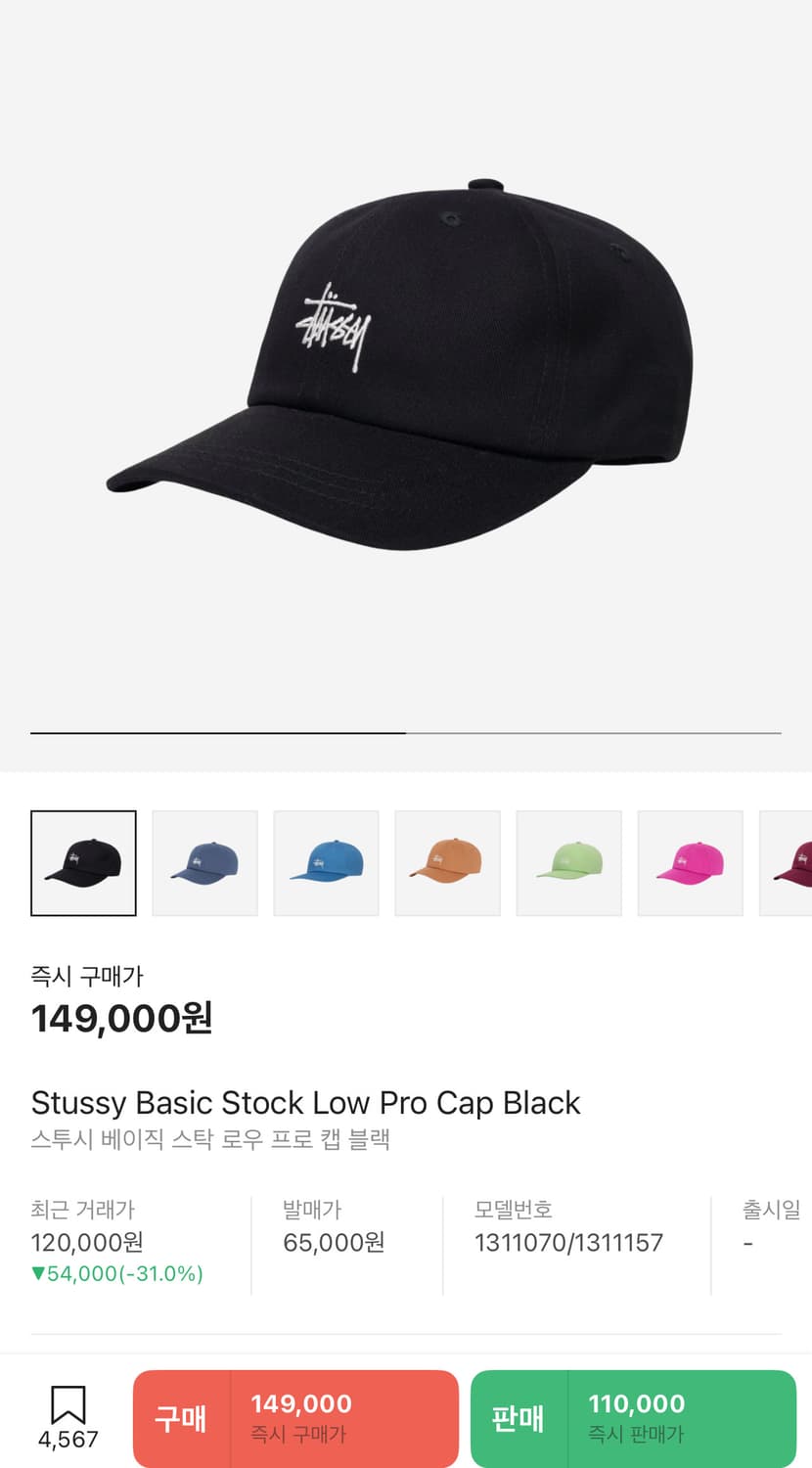Switch to the pink cap variant

pos(690,863)
